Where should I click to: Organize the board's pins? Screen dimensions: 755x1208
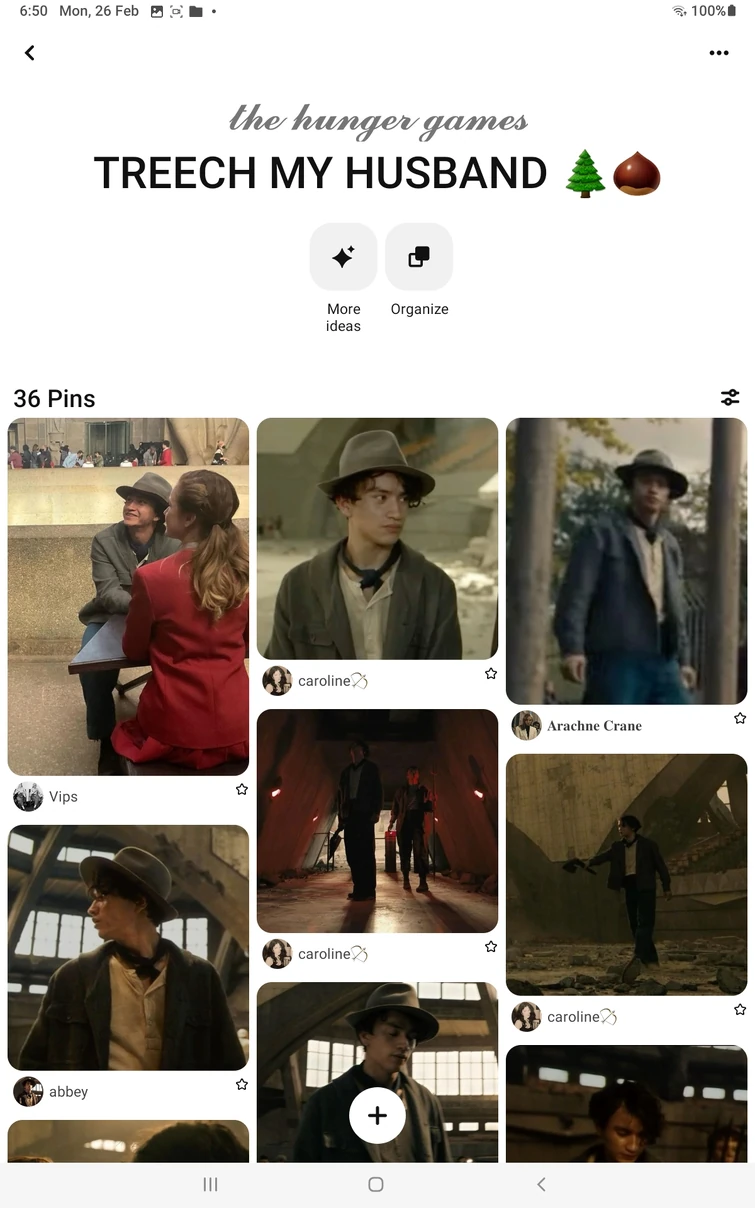click(419, 258)
